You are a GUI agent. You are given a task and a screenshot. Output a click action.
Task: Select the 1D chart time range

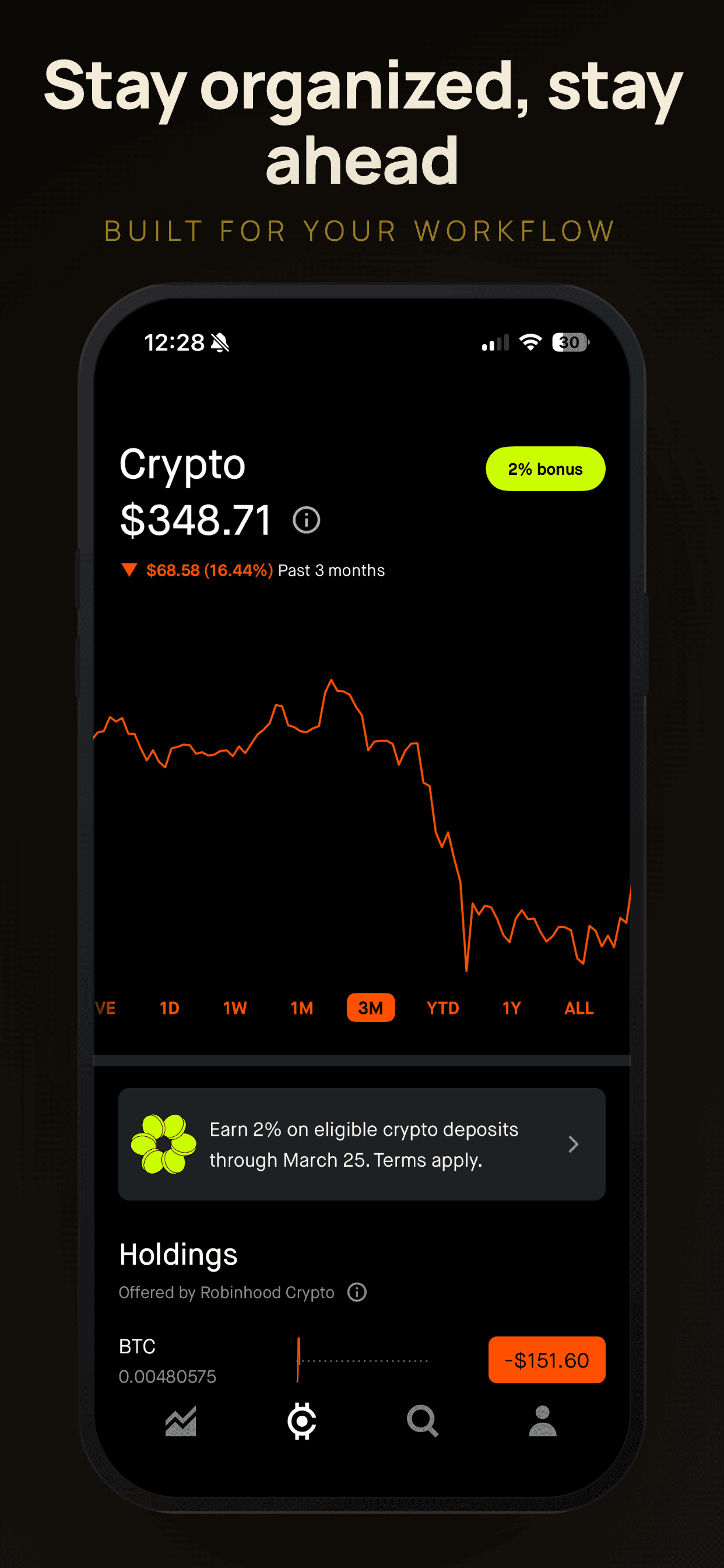[x=168, y=1008]
